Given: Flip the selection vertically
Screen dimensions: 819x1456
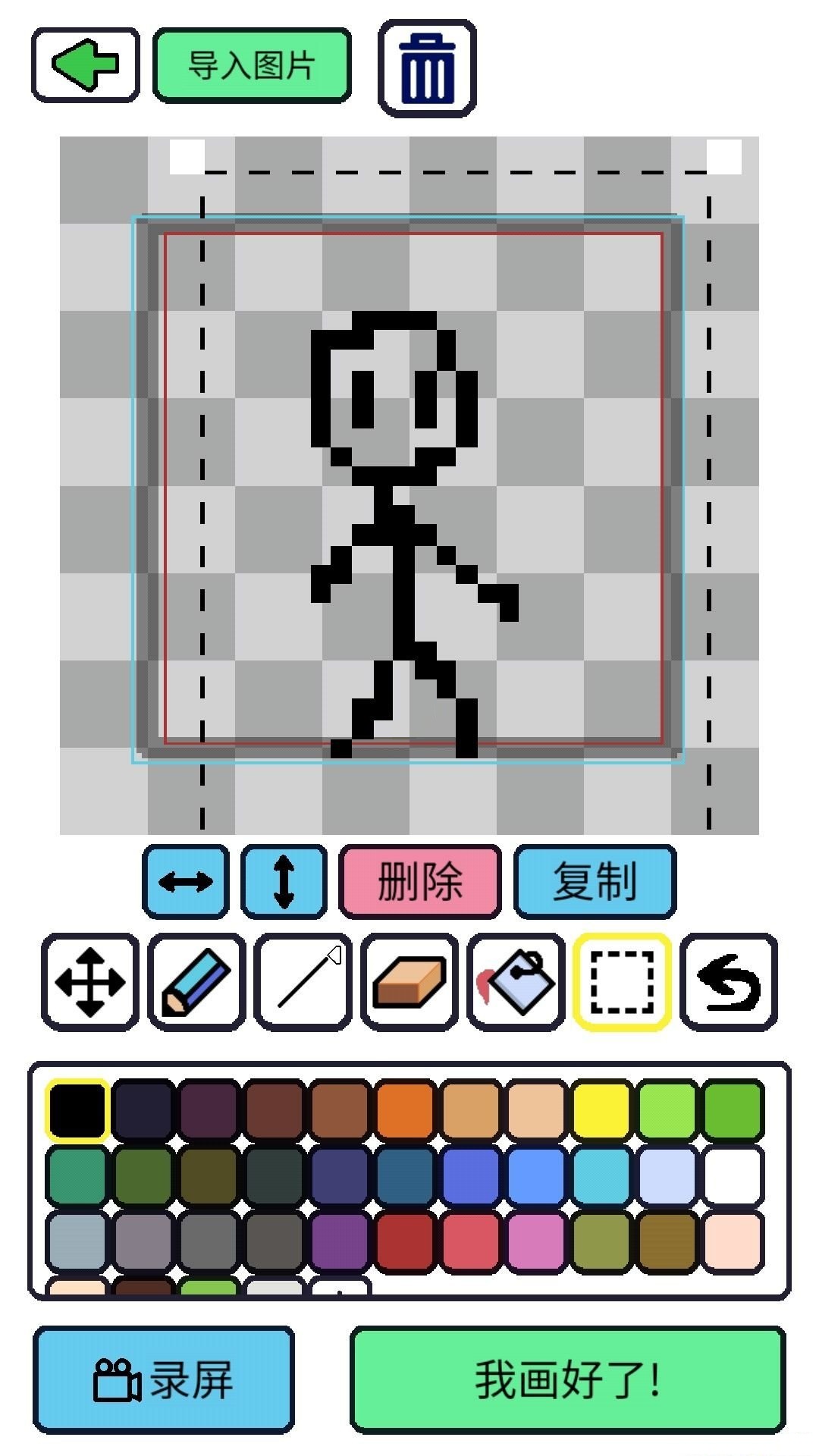Looking at the screenshot, I should point(285,882).
